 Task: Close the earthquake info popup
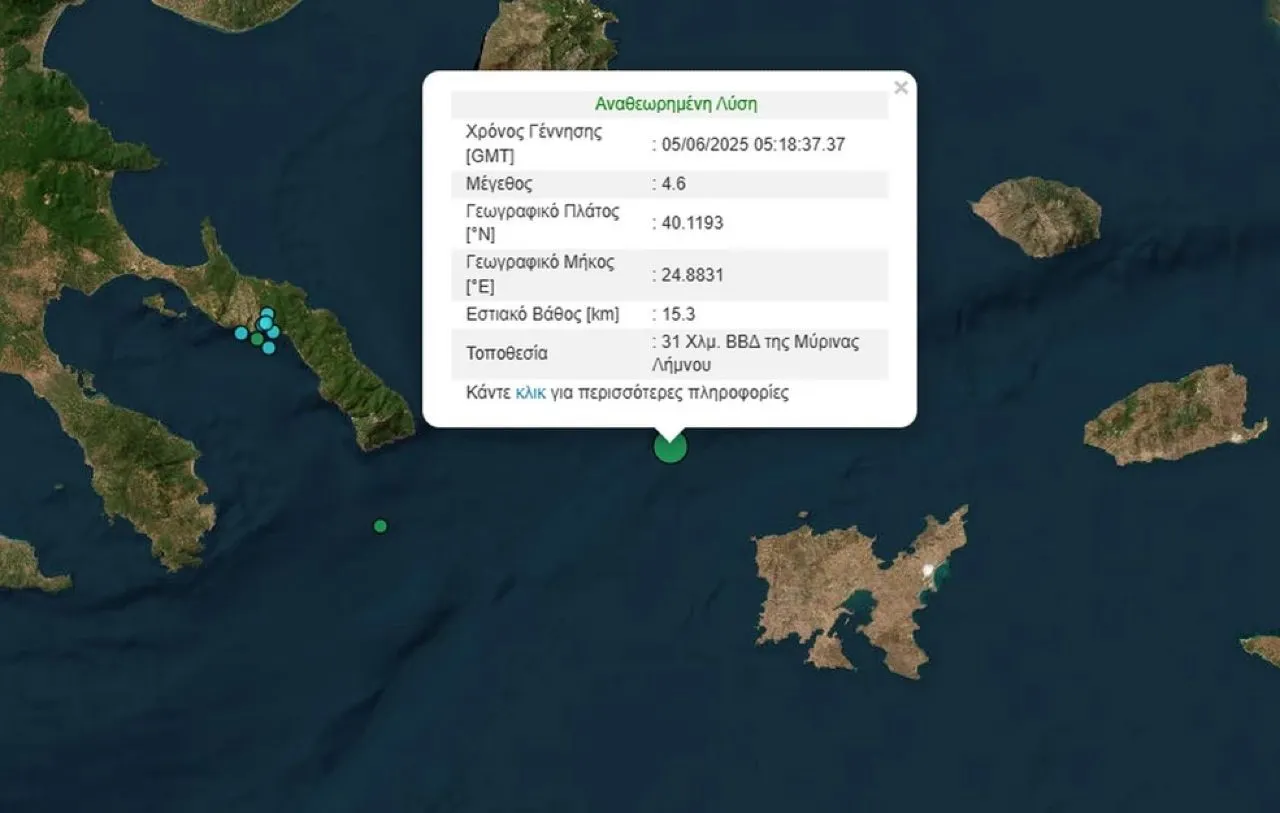[900, 88]
